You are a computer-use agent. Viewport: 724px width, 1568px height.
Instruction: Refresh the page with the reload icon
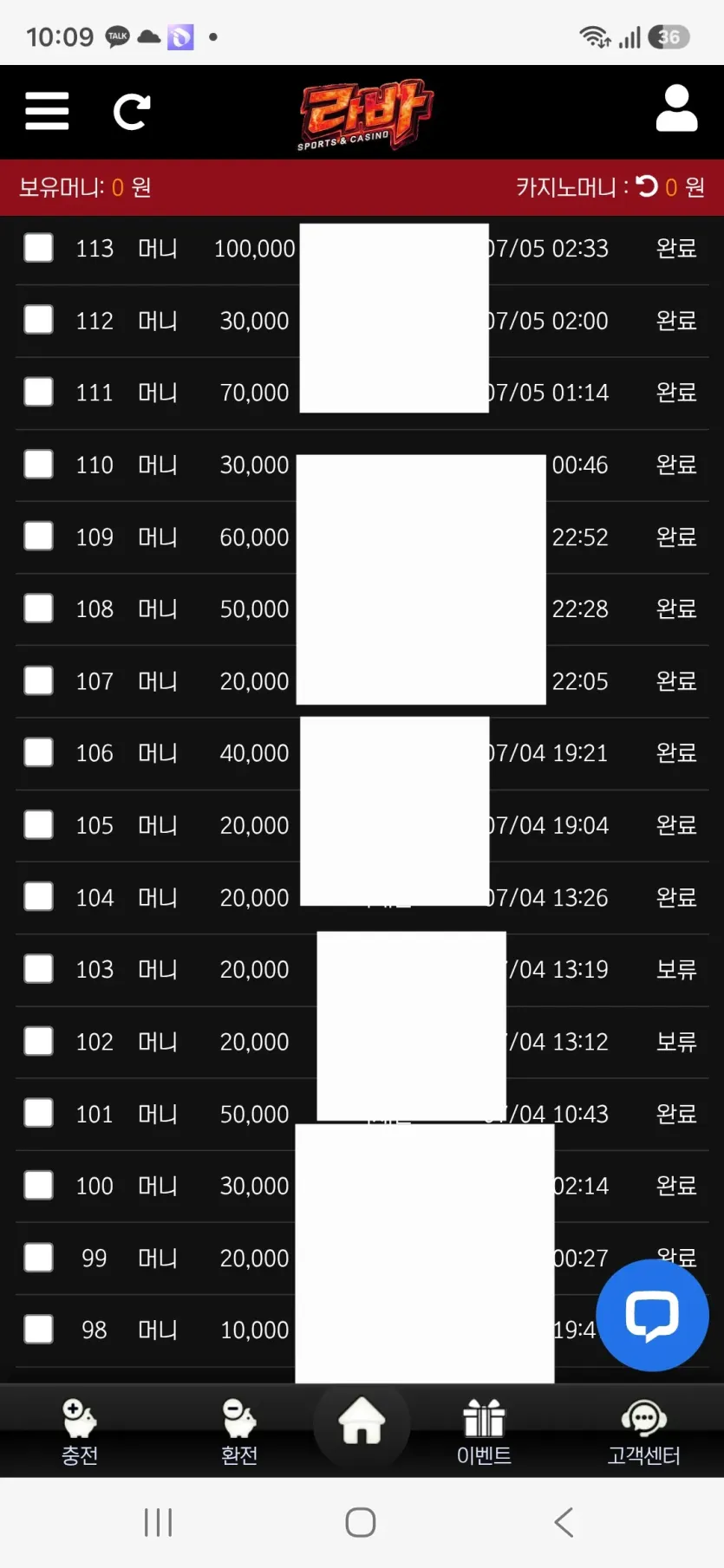point(132,112)
